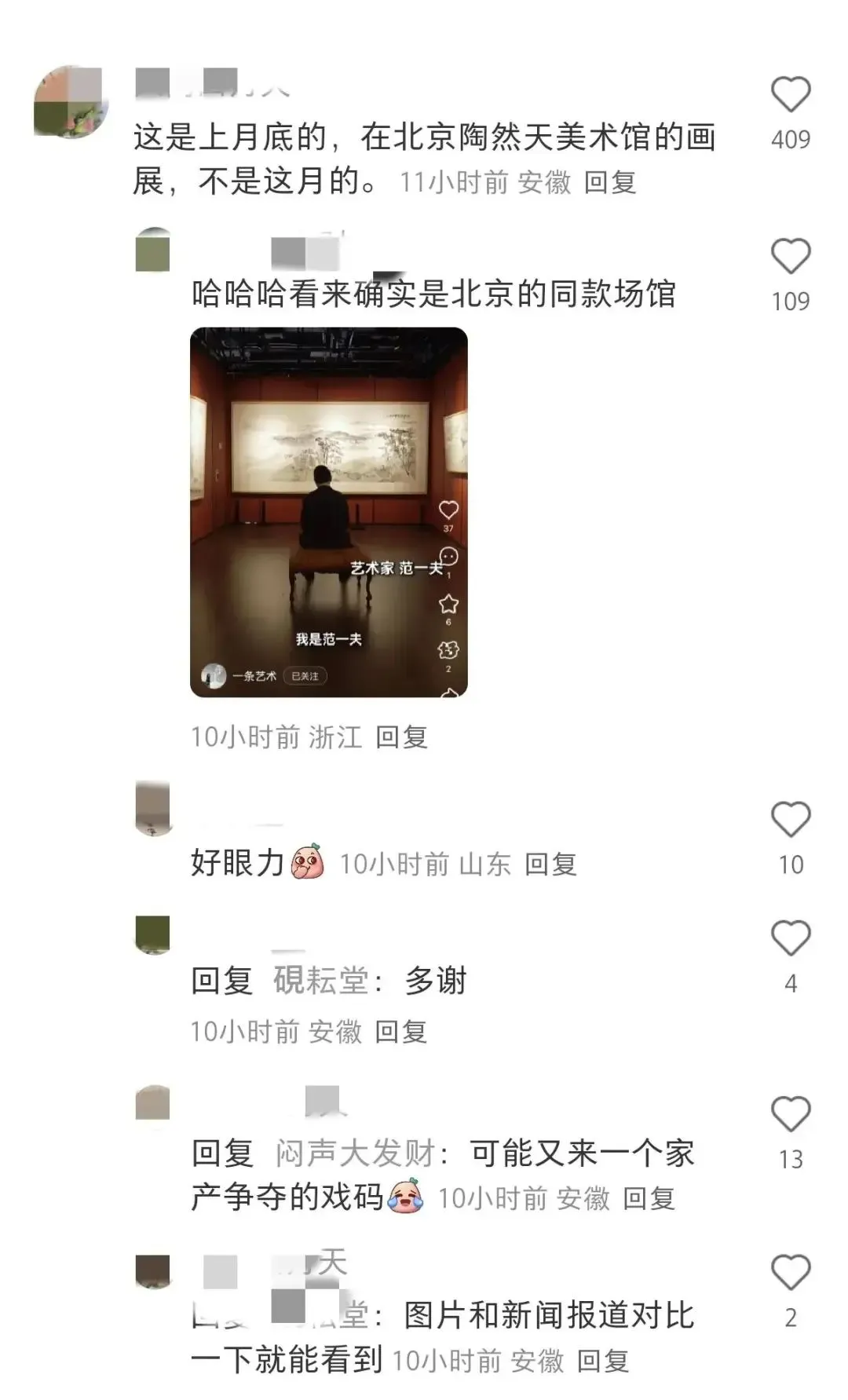Reply to the 图片和新闻报道对比 comment
The height and width of the screenshot is (1400, 848).
tap(603, 1361)
